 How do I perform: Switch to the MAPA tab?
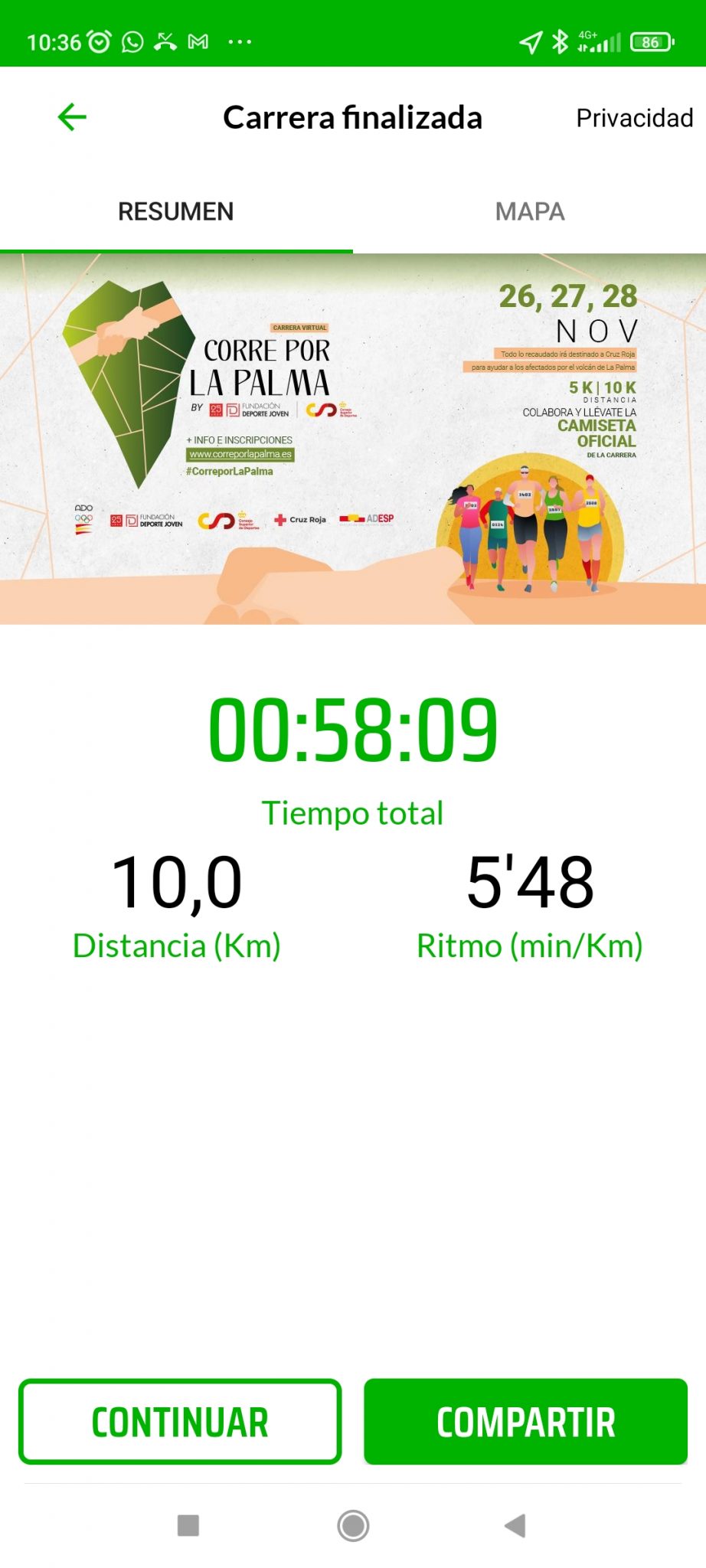(x=530, y=211)
